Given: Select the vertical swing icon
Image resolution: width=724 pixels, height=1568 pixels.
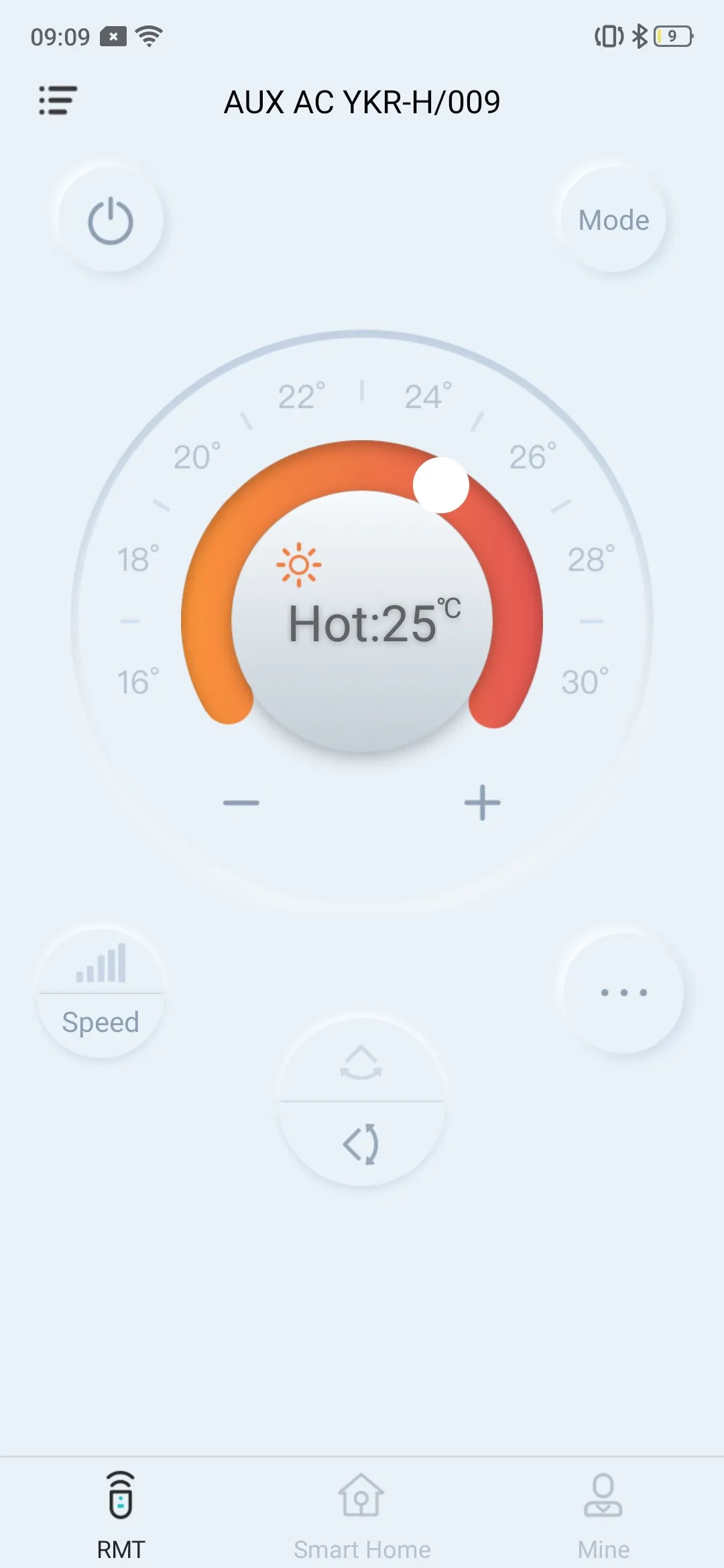Looking at the screenshot, I should 361,1063.
